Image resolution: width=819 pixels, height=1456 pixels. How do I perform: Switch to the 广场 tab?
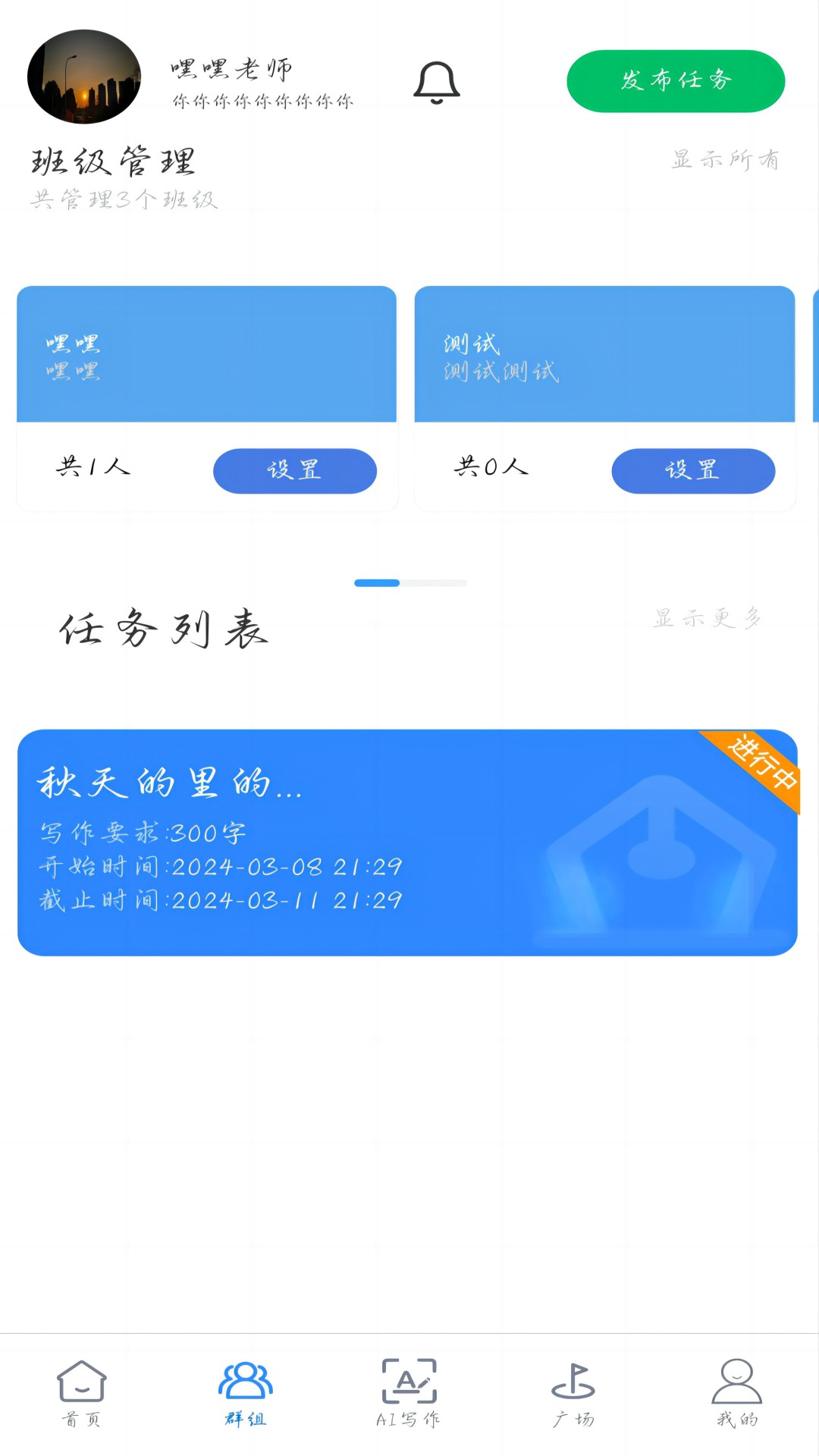573,1393
